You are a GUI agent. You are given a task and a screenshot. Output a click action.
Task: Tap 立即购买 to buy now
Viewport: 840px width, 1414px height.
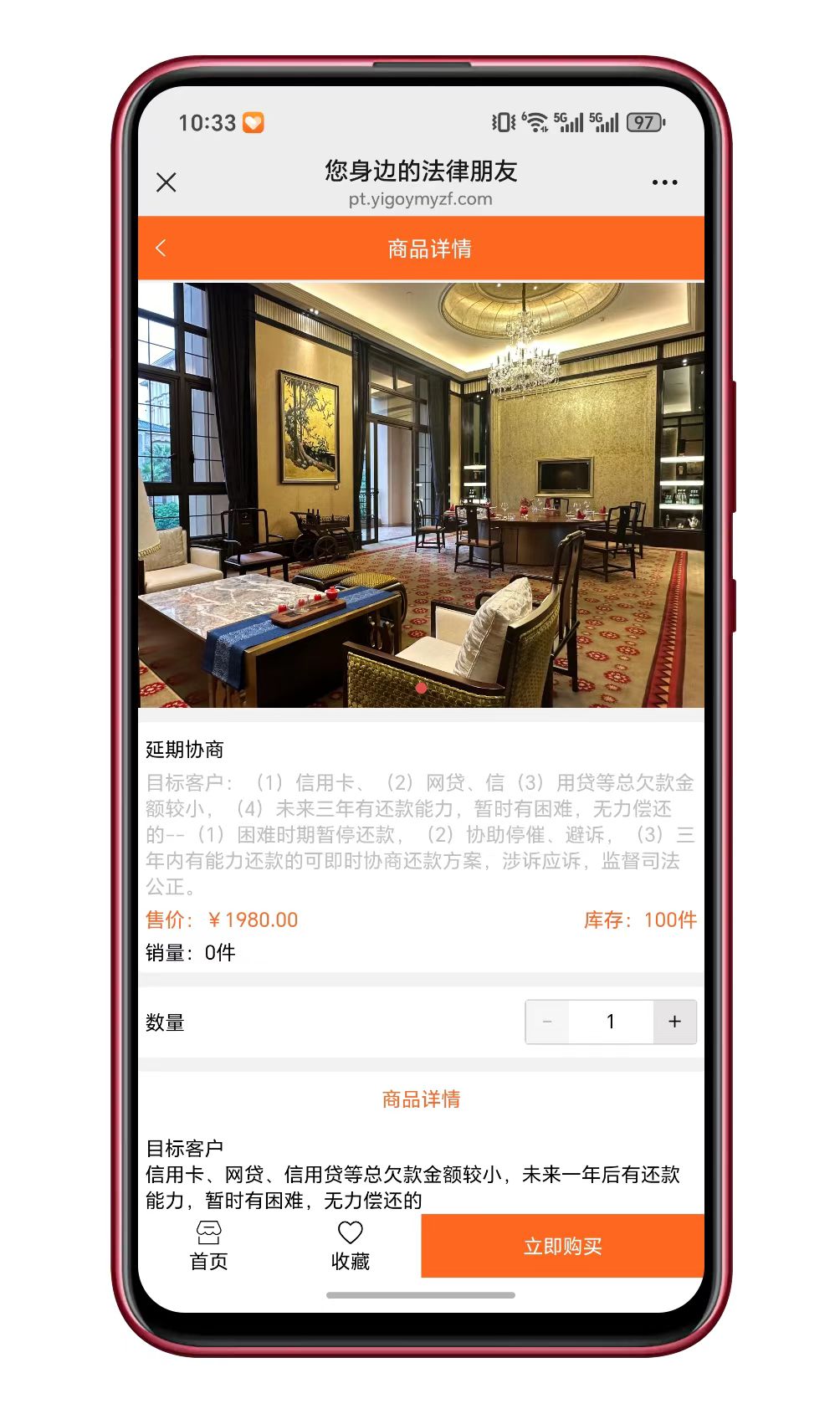point(562,1246)
